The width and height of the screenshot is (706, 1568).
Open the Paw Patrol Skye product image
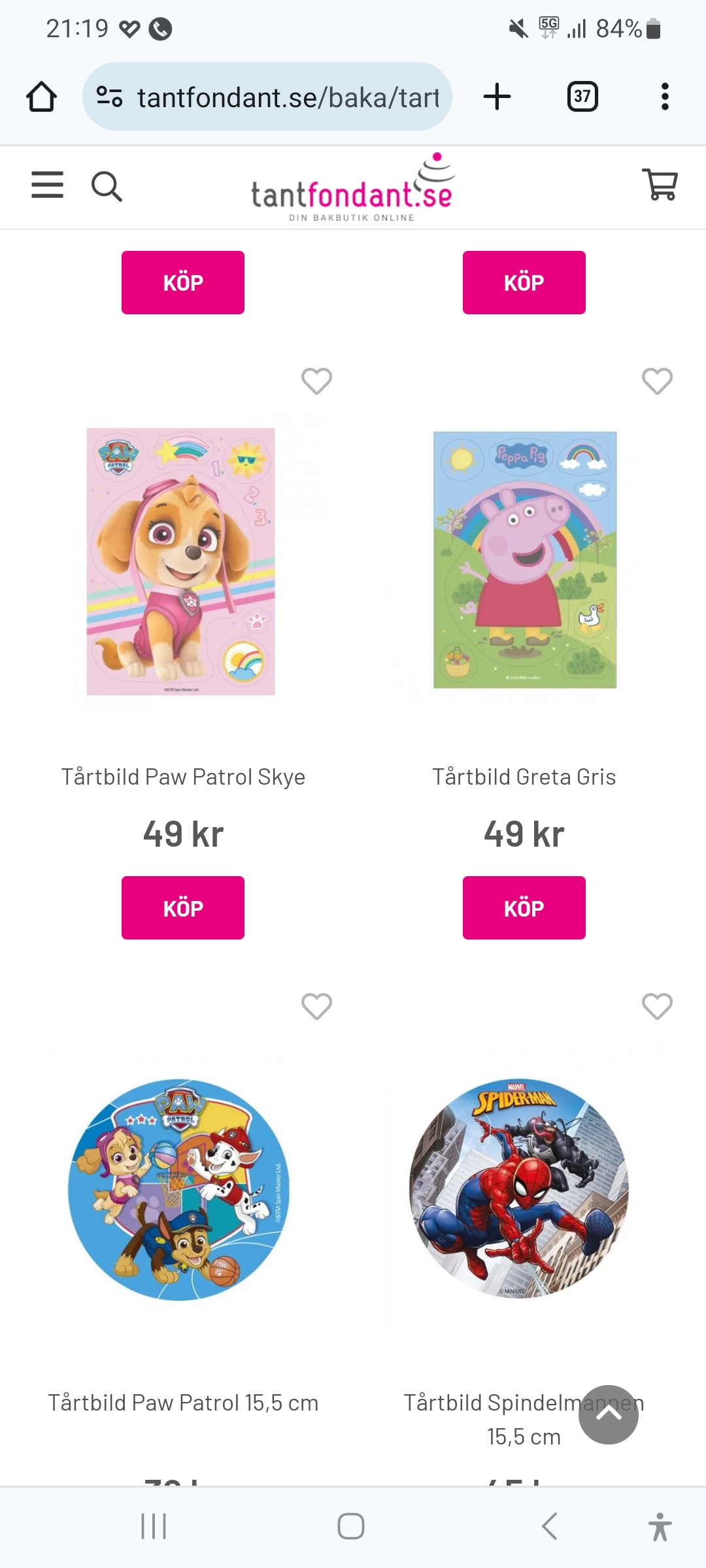(x=181, y=562)
